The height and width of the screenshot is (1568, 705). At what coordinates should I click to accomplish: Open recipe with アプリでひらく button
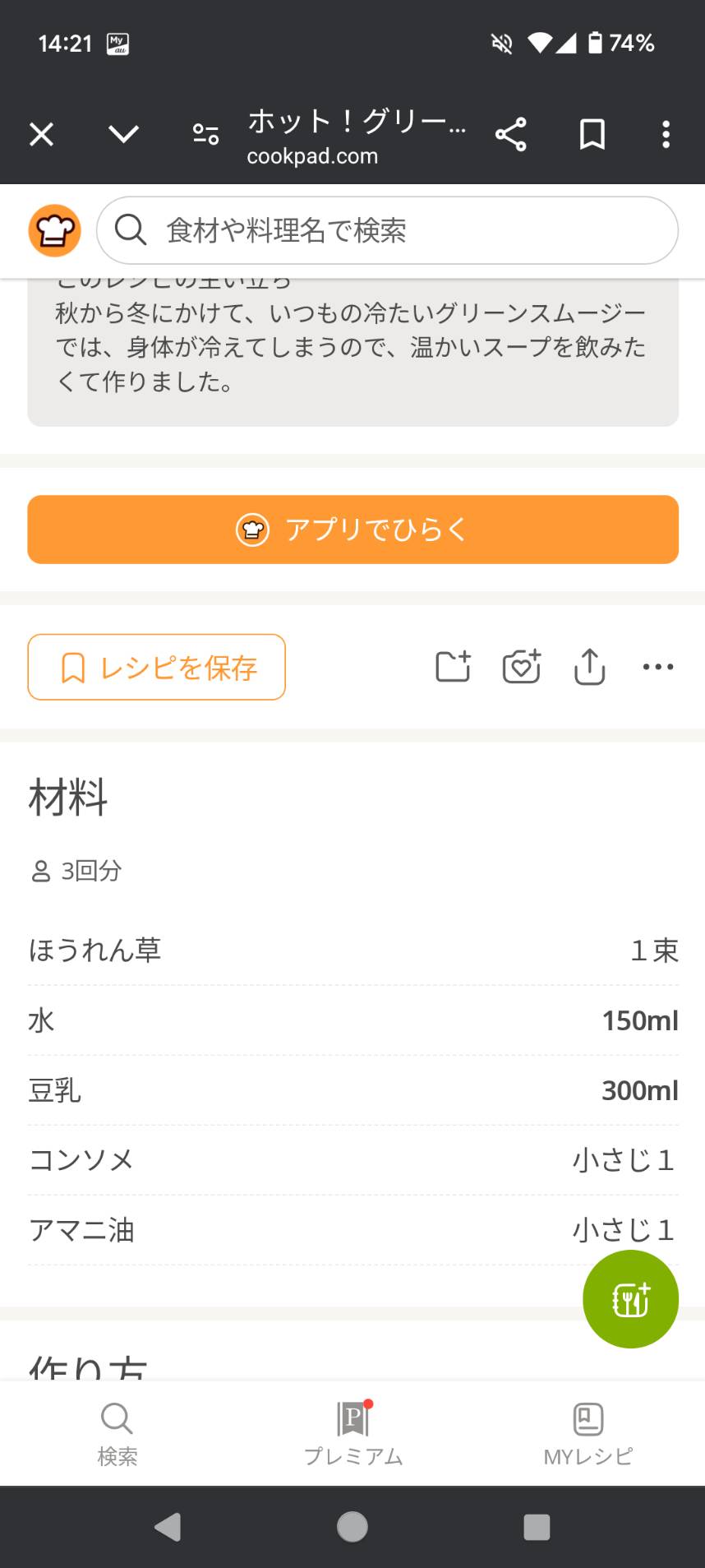(353, 530)
